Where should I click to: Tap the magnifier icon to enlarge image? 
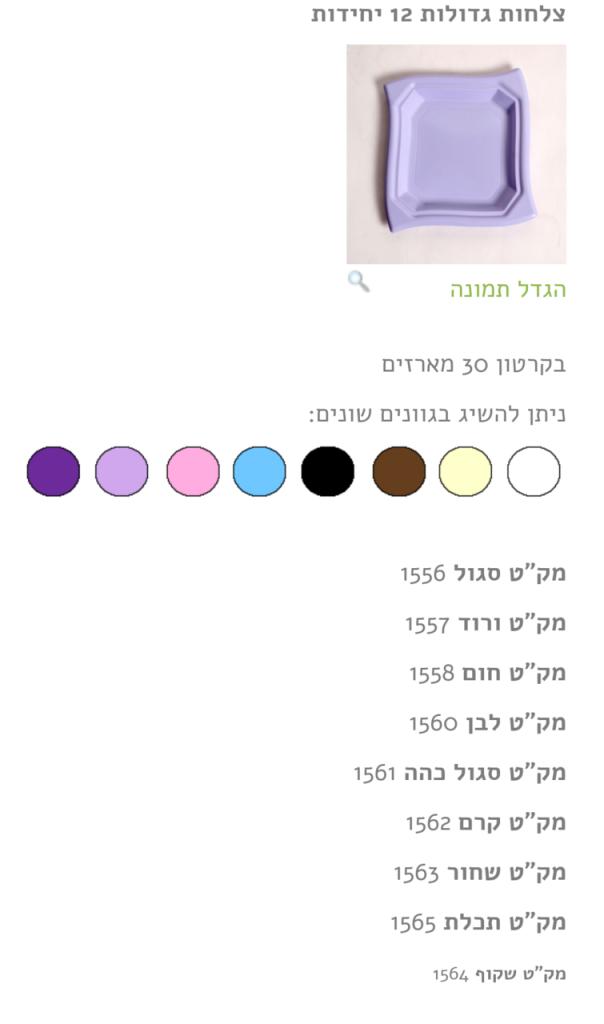click(358, 281)
